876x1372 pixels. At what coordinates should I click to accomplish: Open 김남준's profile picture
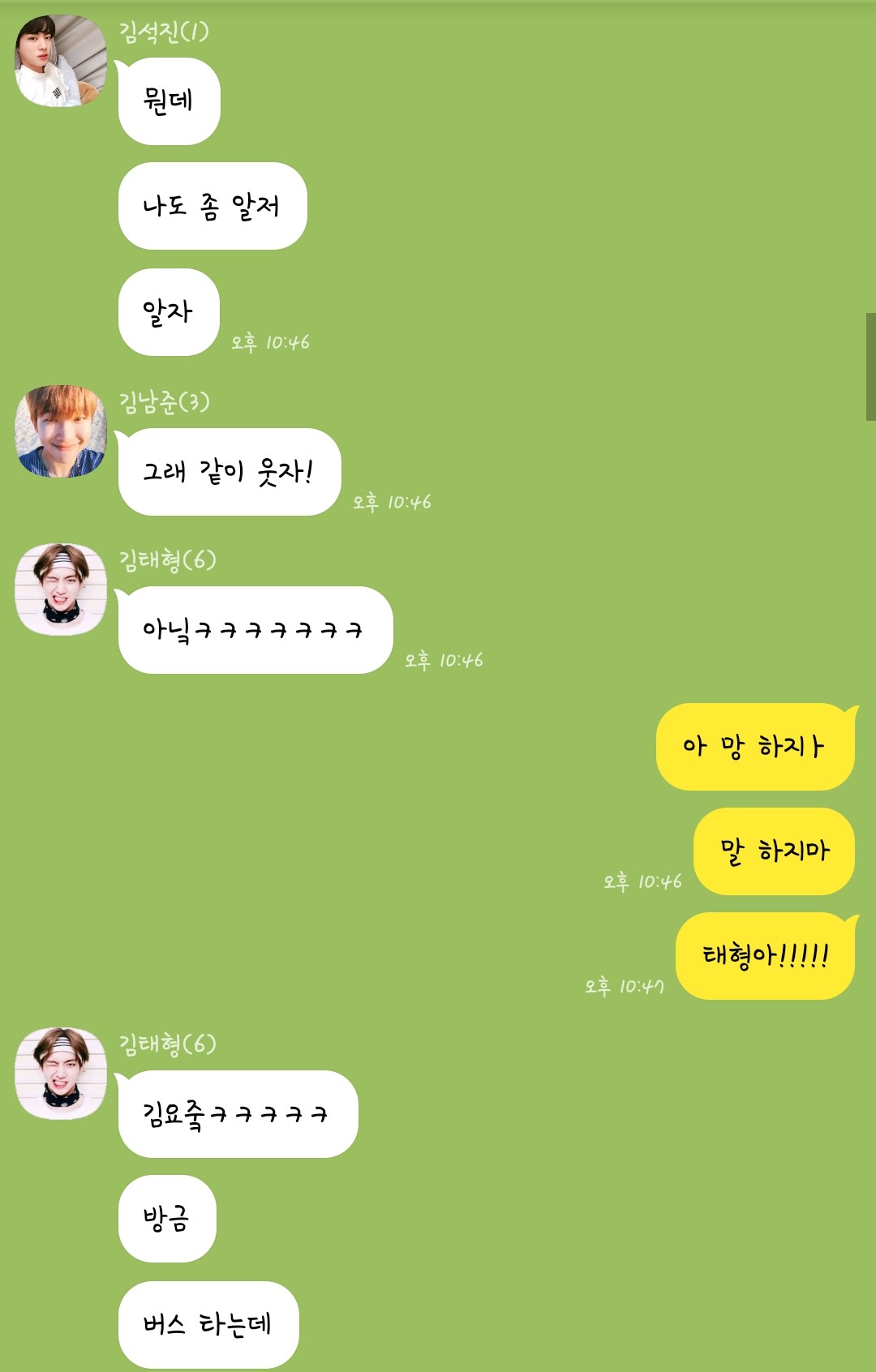pyautogui.click(x=61, y=431)
